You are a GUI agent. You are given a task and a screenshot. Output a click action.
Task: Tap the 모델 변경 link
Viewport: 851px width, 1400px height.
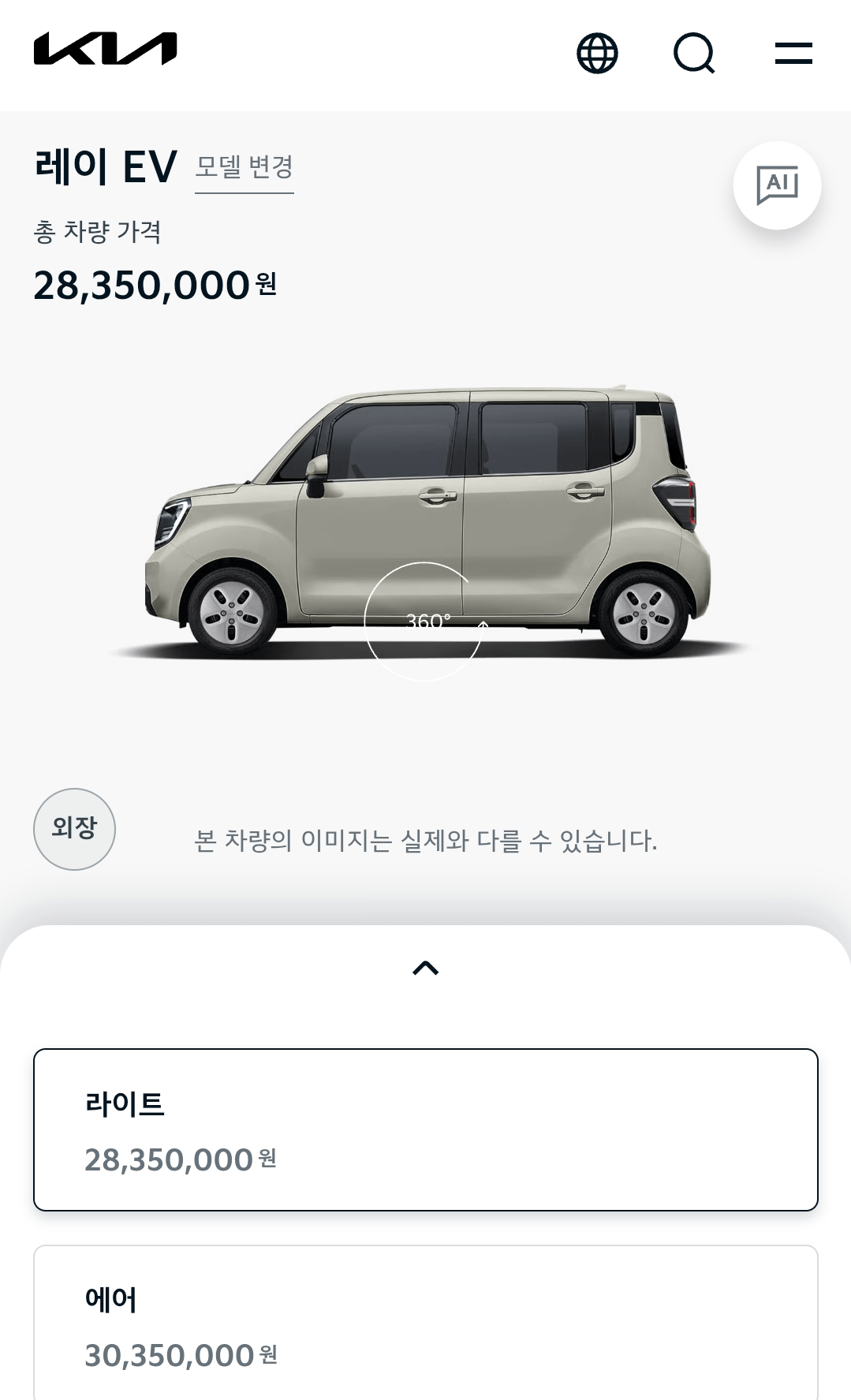pos(244,168)
